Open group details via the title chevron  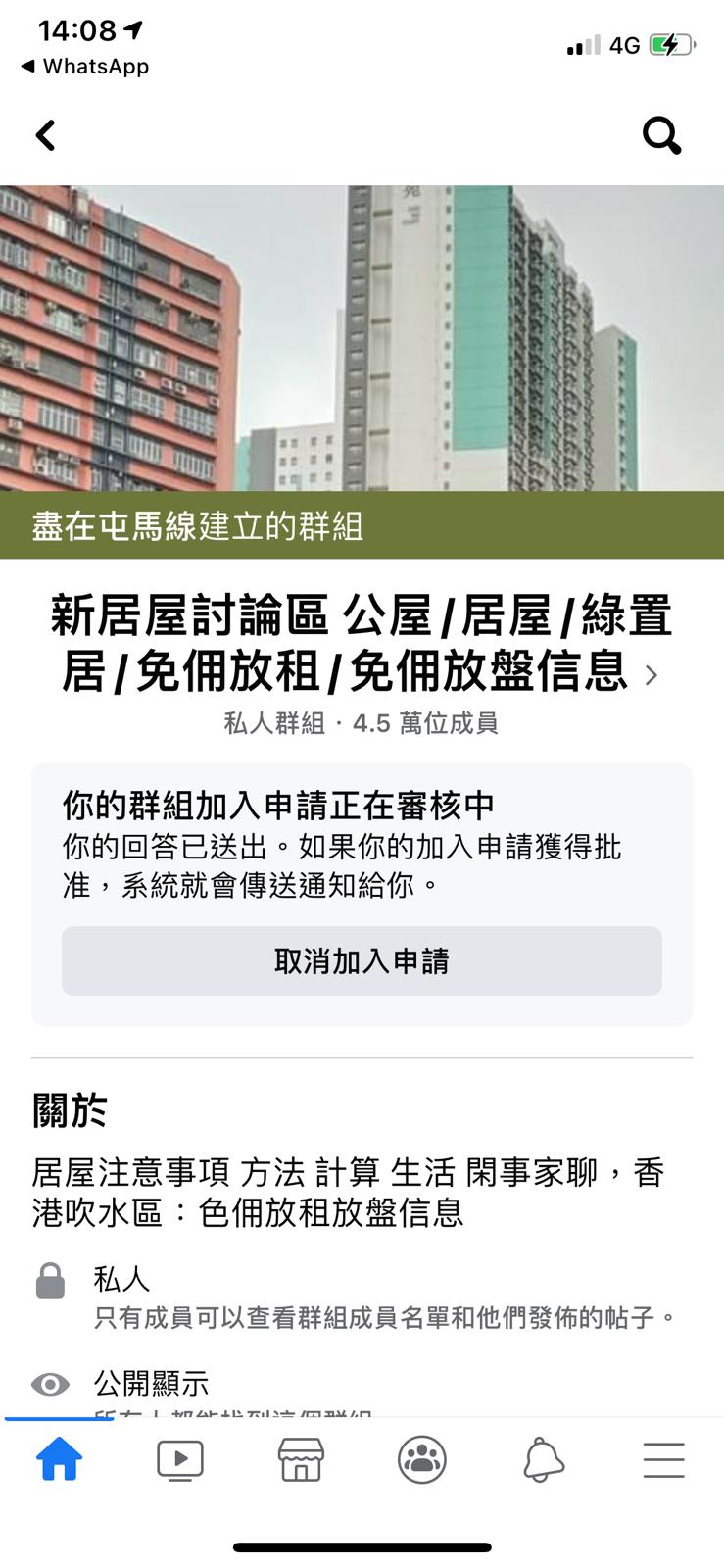(652, 674)
